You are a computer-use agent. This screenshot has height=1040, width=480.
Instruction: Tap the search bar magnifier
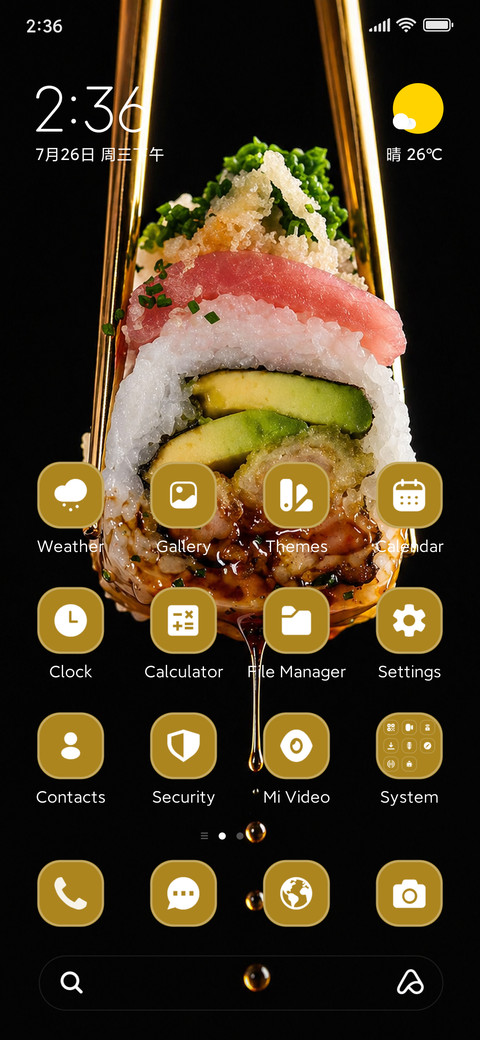pyautogui.click(x=72, y=982)
